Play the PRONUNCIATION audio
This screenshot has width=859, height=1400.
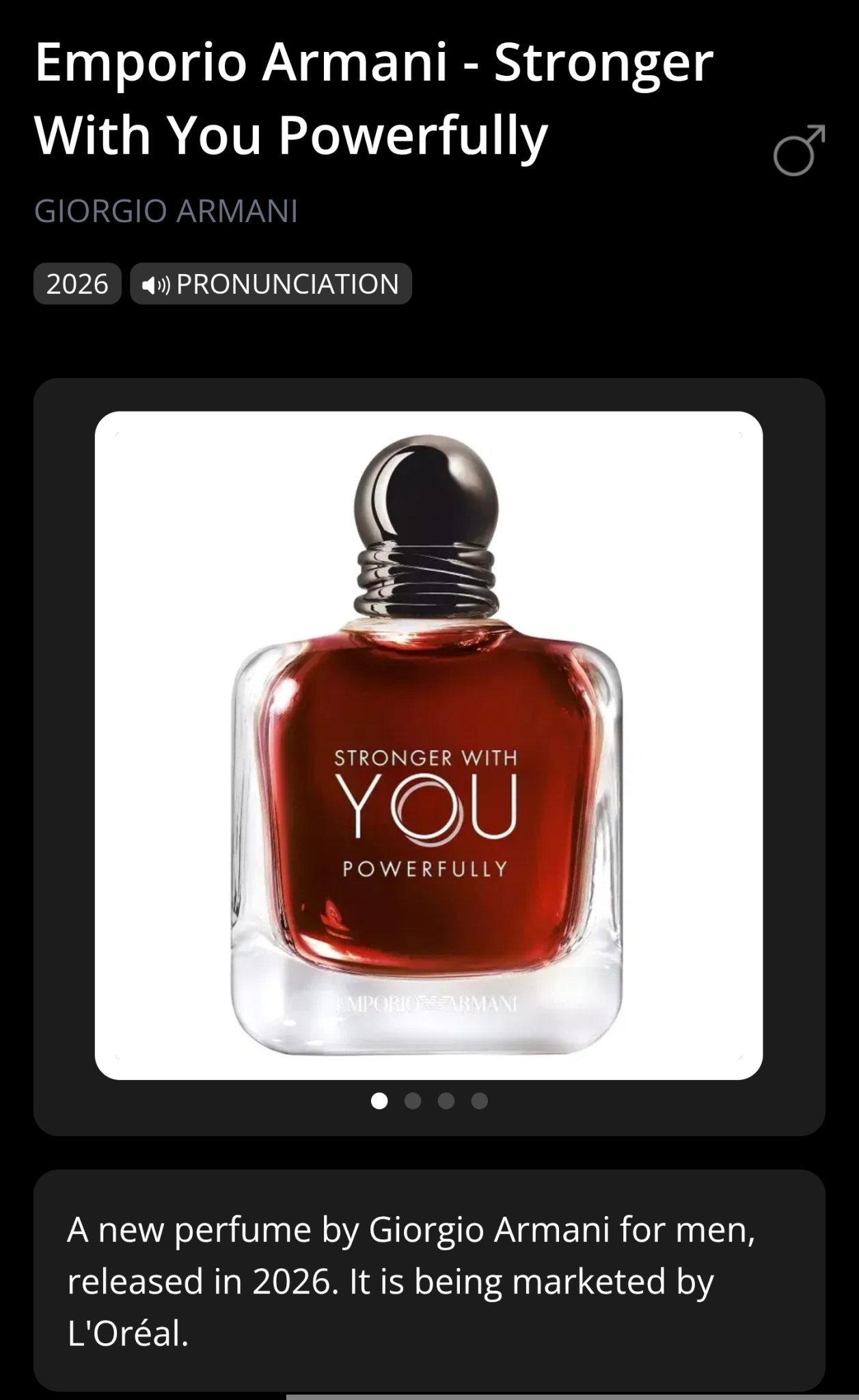[x=271, y=284]
